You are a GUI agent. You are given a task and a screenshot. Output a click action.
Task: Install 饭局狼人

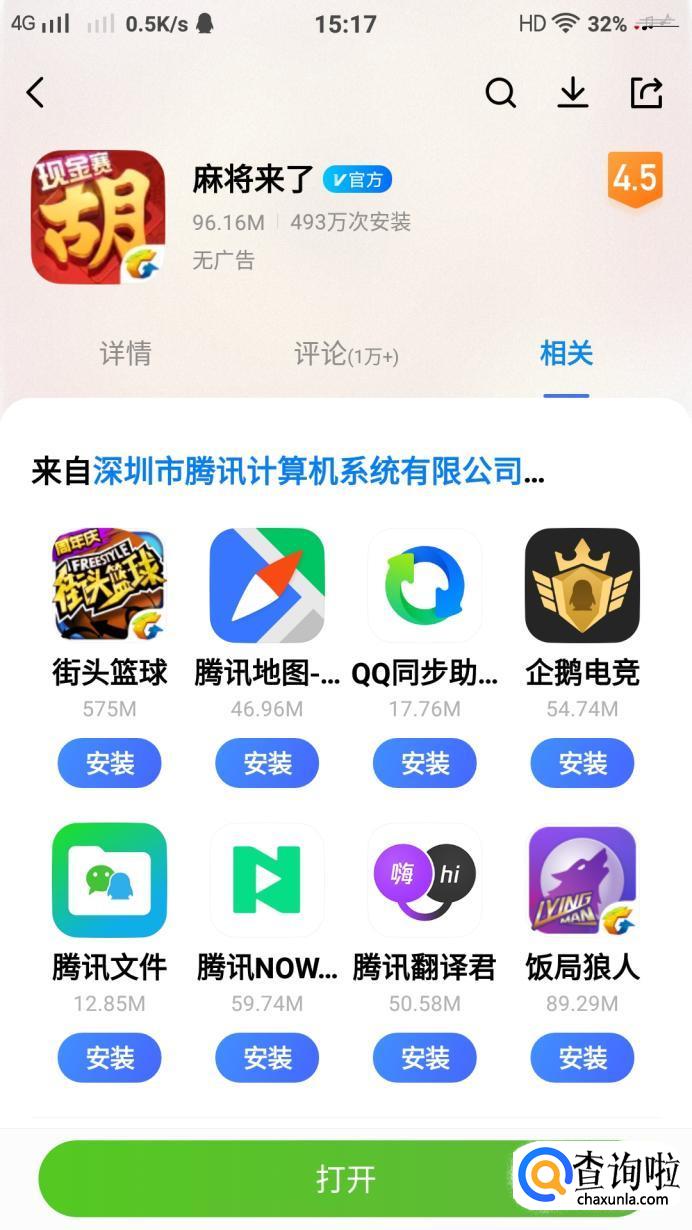[582, 1058]
